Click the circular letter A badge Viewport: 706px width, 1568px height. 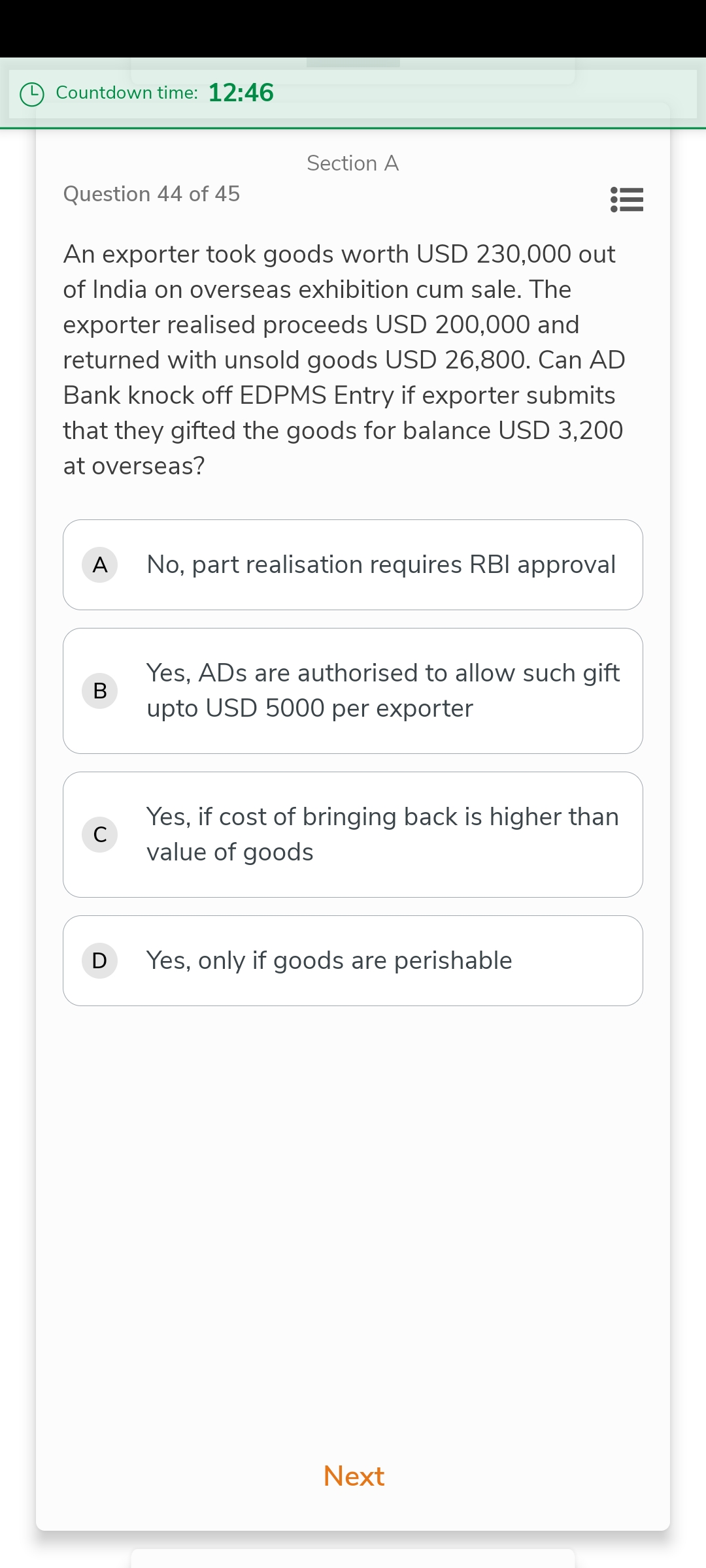99,564
